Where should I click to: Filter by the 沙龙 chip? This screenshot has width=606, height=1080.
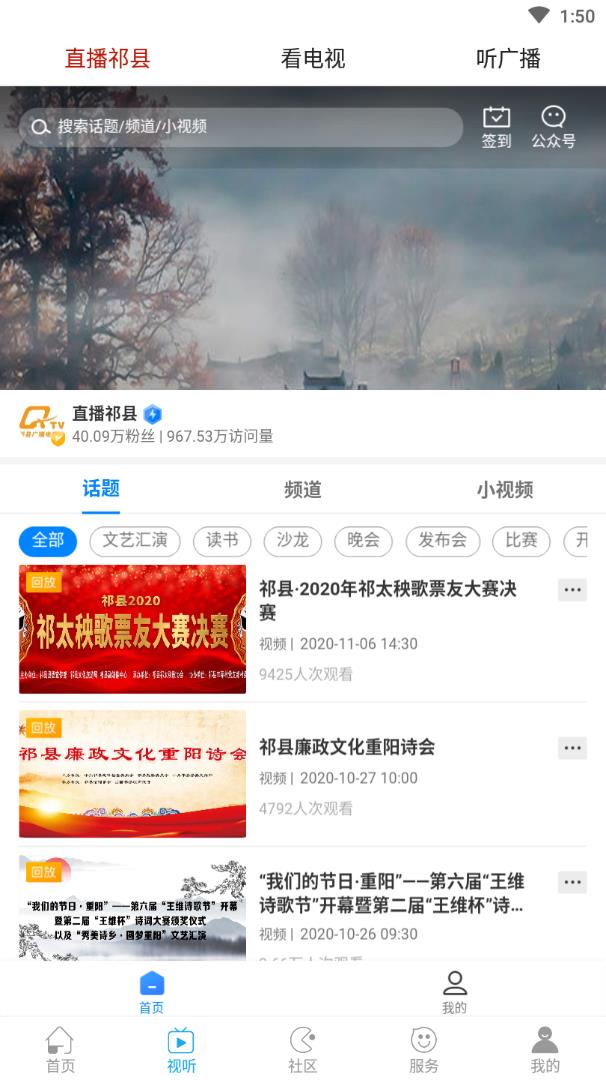[x=293, y=541]
